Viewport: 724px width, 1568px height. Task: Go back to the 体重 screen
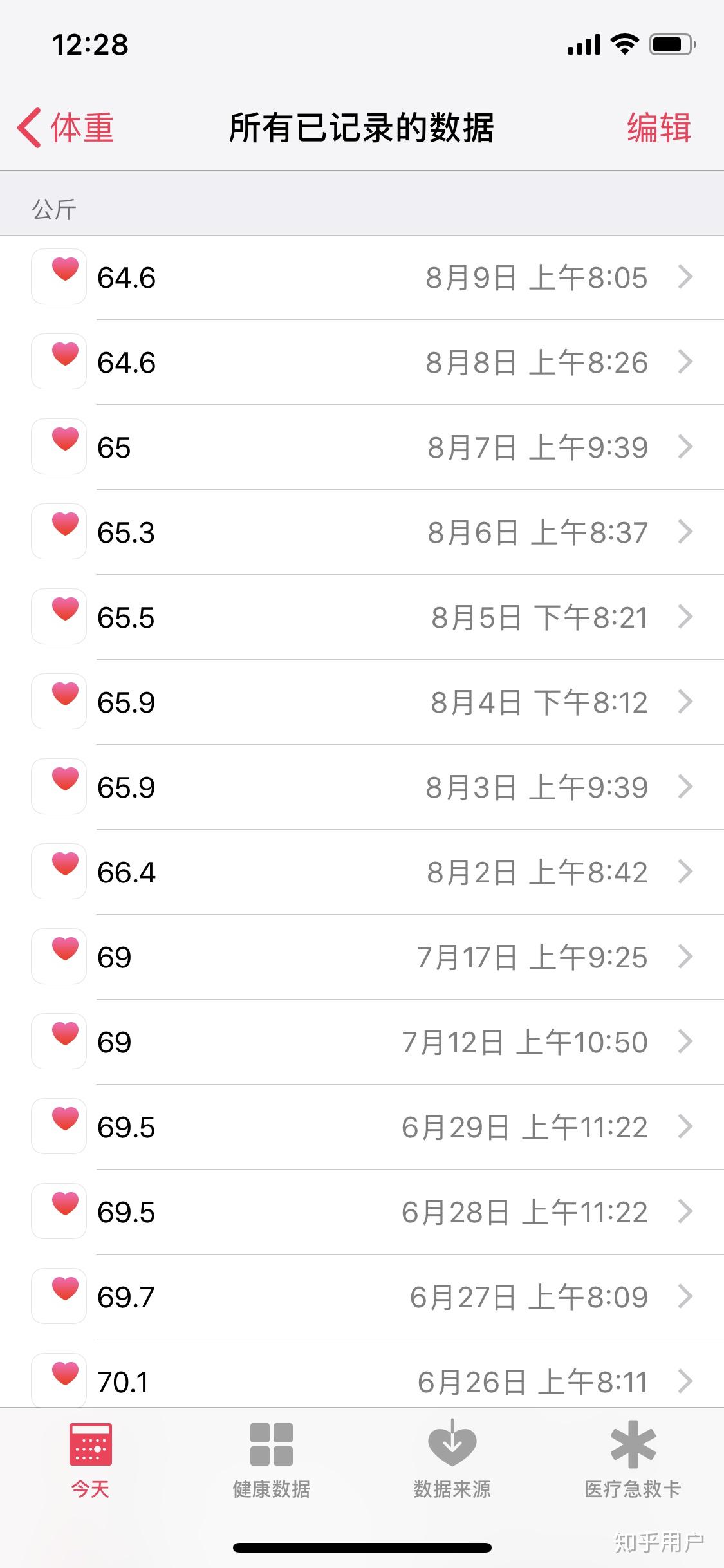[x=66, y=127]
